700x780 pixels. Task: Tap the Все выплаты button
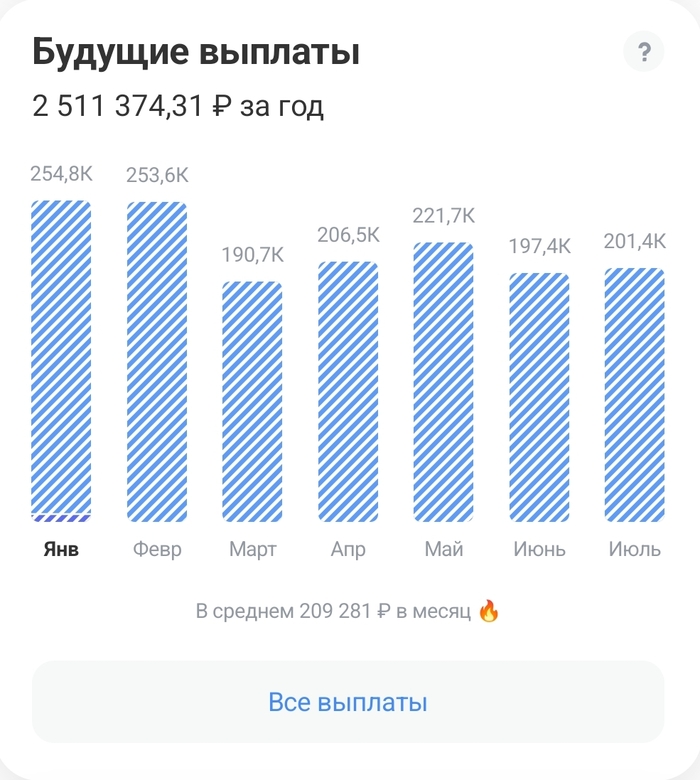click(348, 702)
